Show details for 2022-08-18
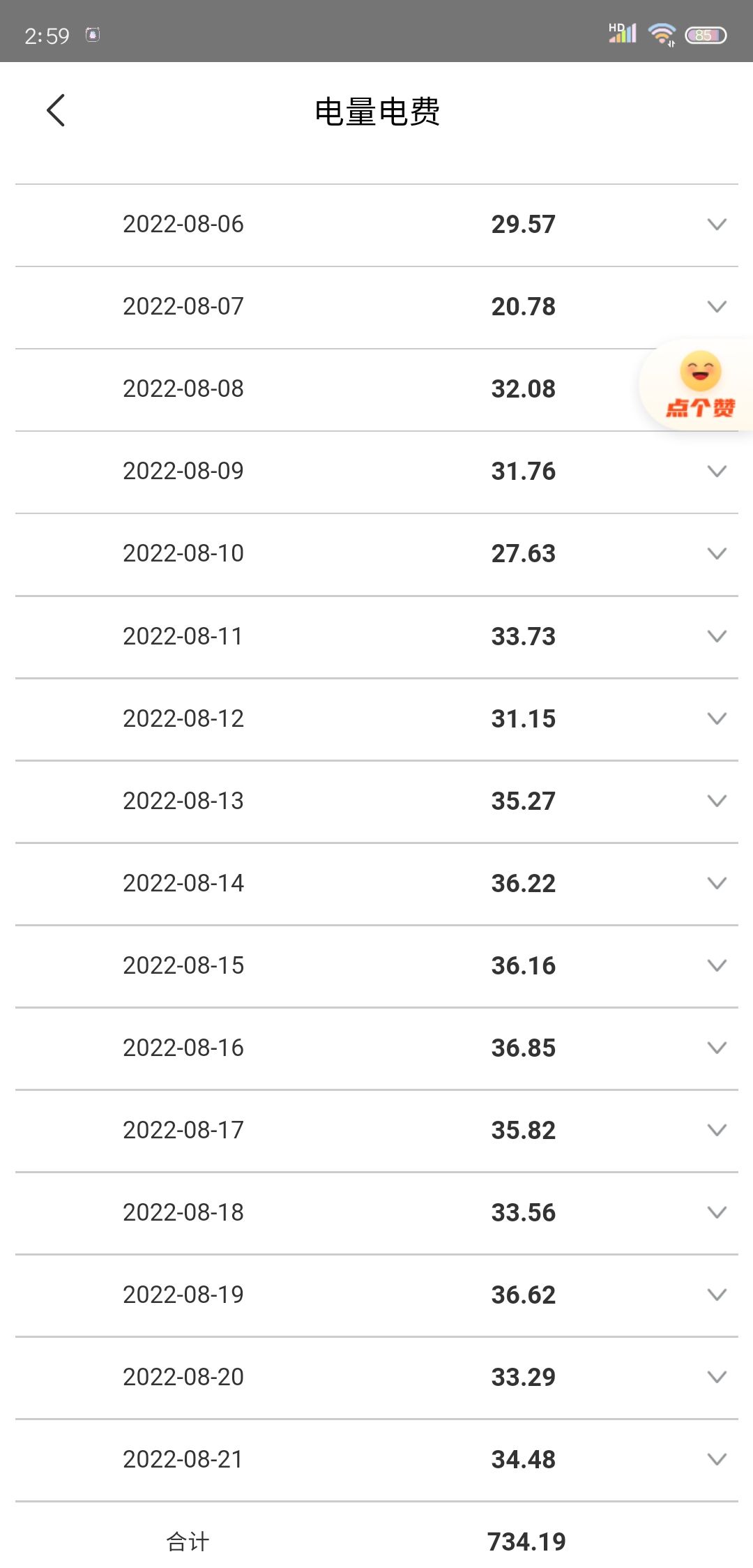 717,1212
